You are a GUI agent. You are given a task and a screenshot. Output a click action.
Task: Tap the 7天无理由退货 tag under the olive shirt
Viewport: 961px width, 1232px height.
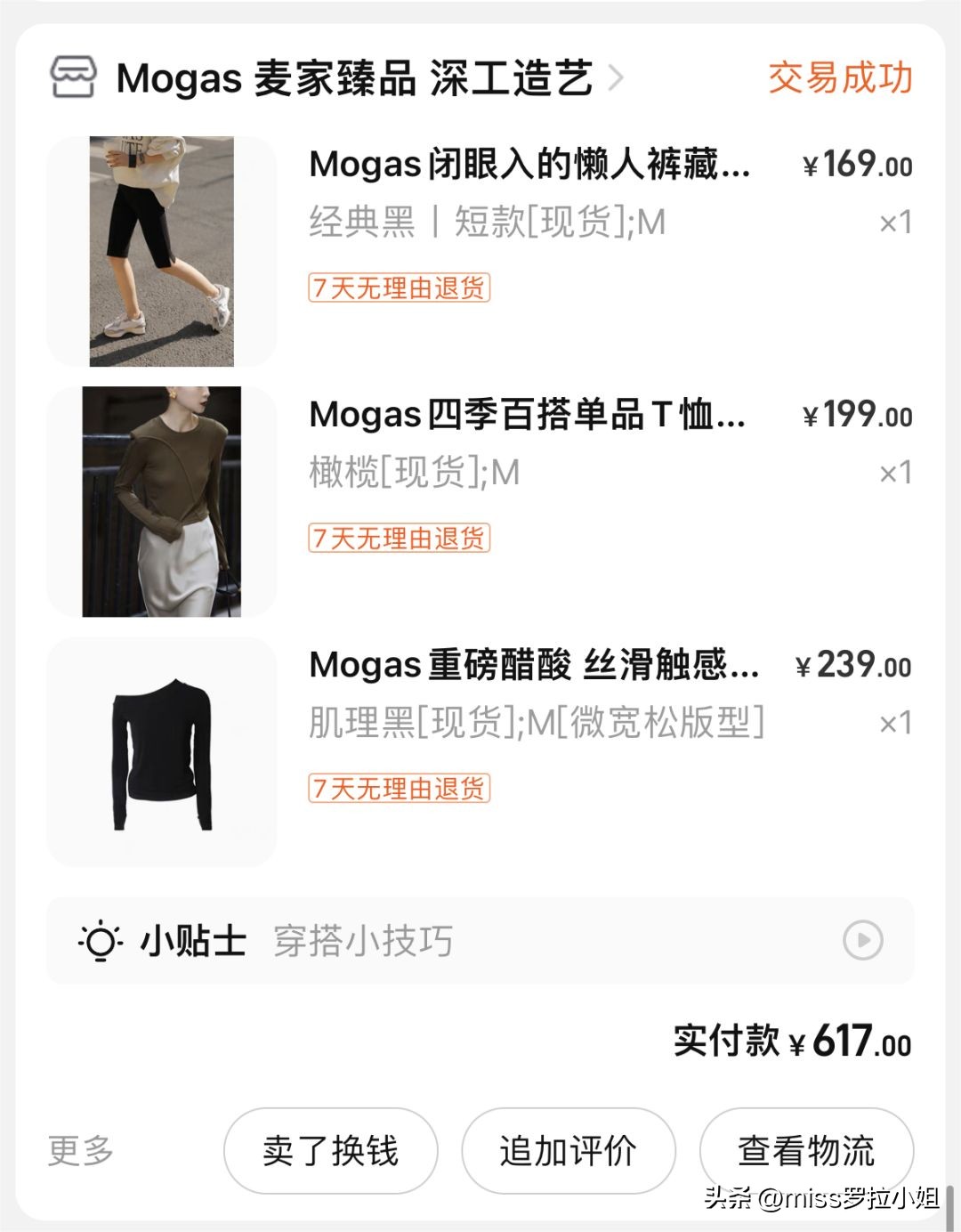click(400, 538)
